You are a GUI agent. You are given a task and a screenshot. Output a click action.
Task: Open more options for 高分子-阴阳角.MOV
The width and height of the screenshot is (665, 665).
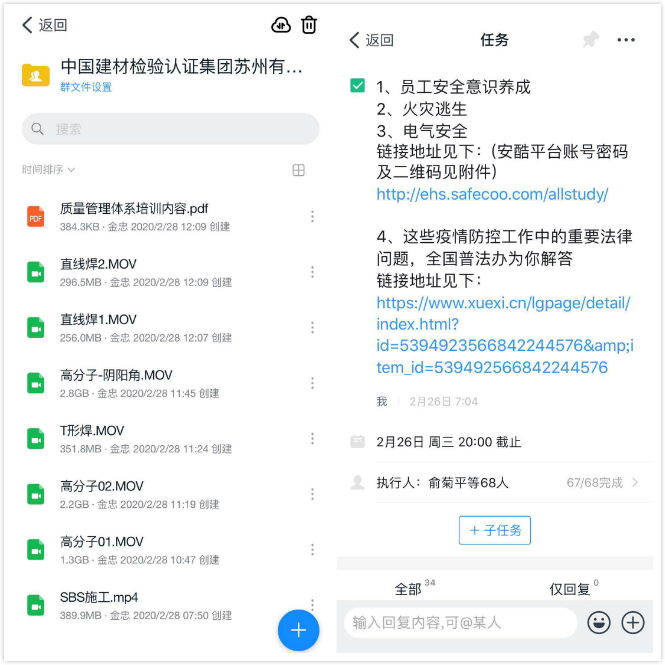[x=313, y=383]
